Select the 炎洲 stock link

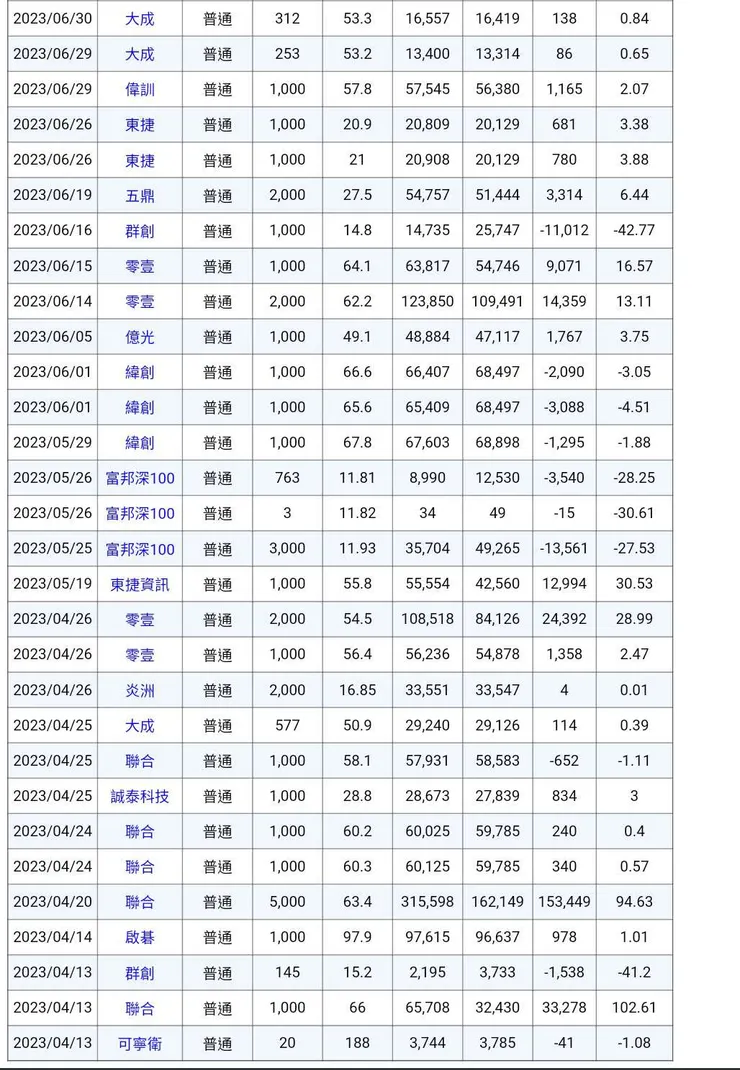pyautogui.click(x=140, y=690)
